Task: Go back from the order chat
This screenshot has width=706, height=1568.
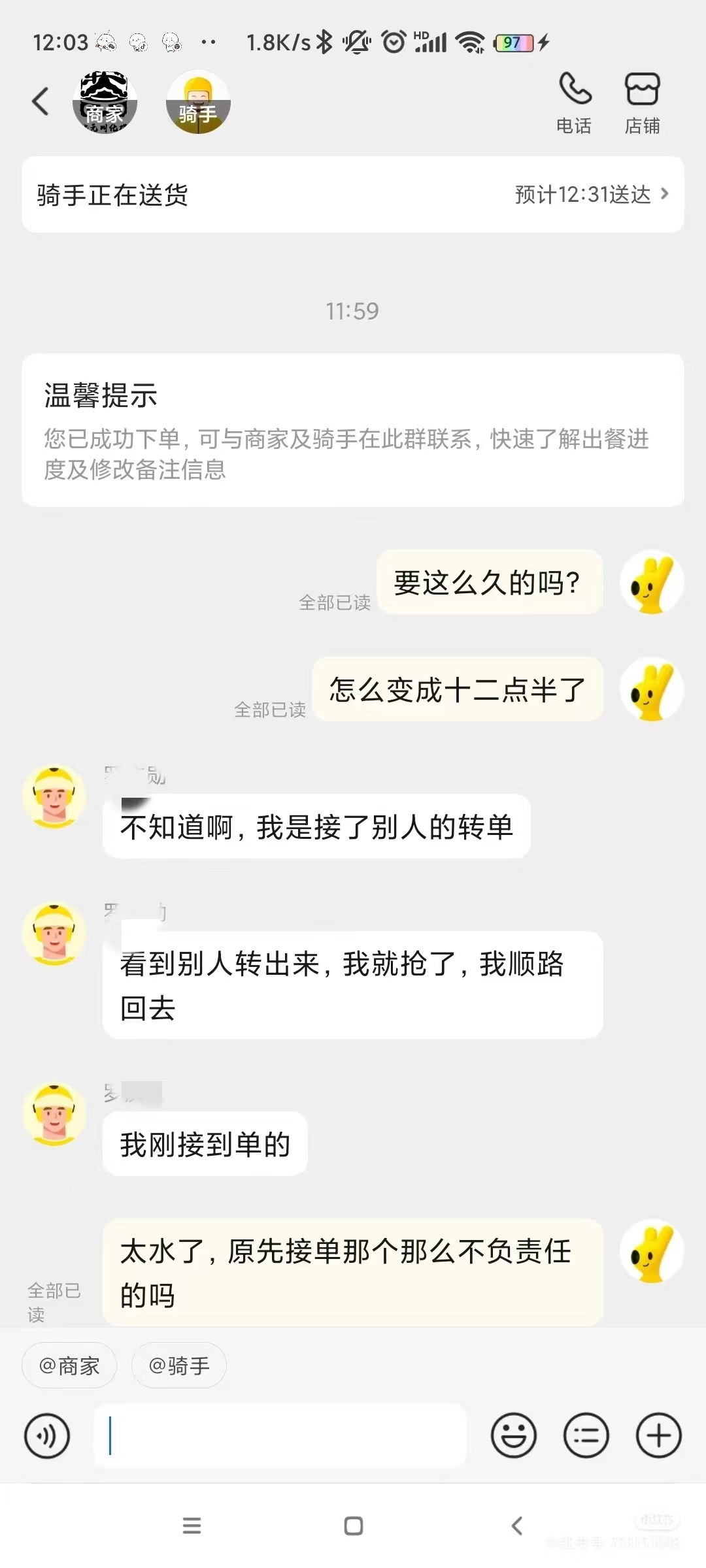Action: coord(41,102)
